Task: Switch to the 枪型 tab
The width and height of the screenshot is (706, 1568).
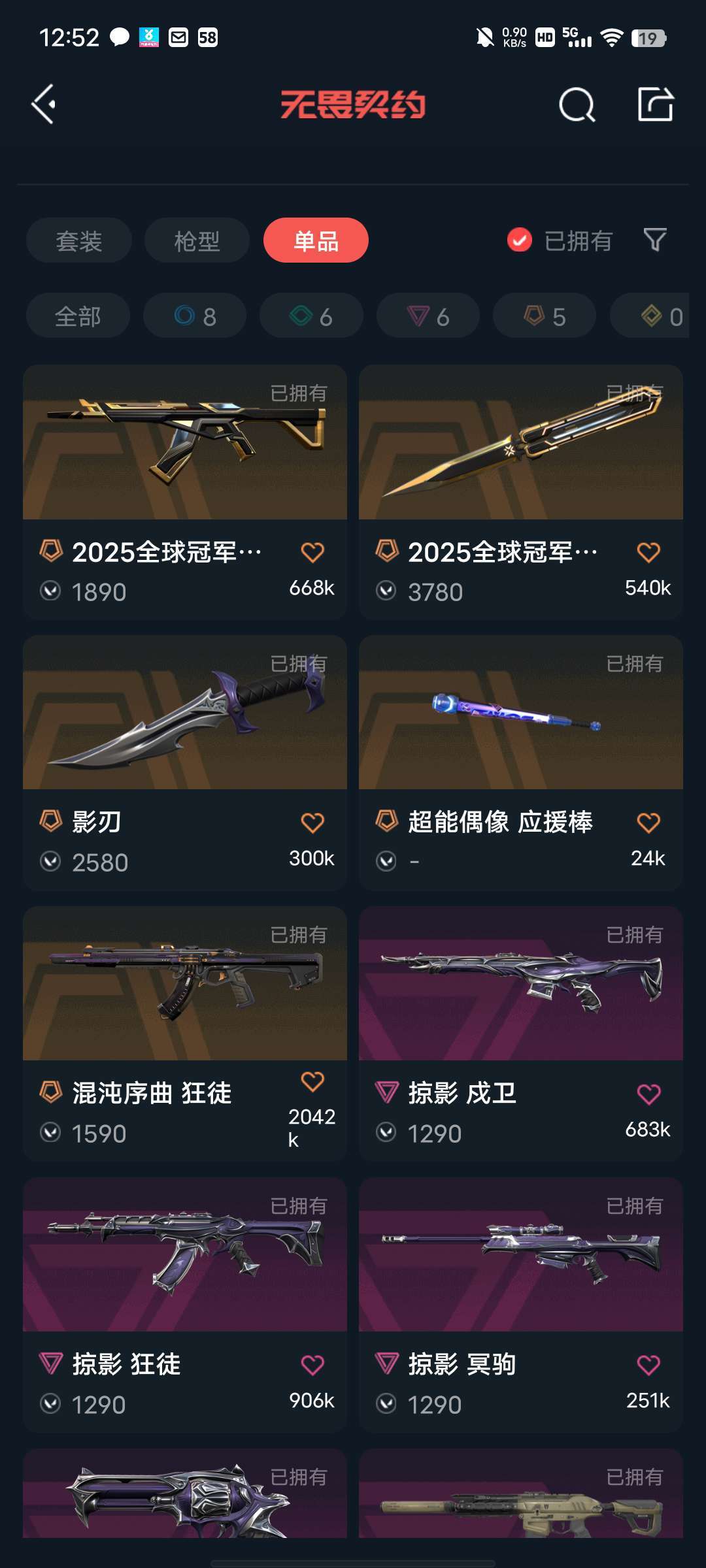Action: pos(196,240)
